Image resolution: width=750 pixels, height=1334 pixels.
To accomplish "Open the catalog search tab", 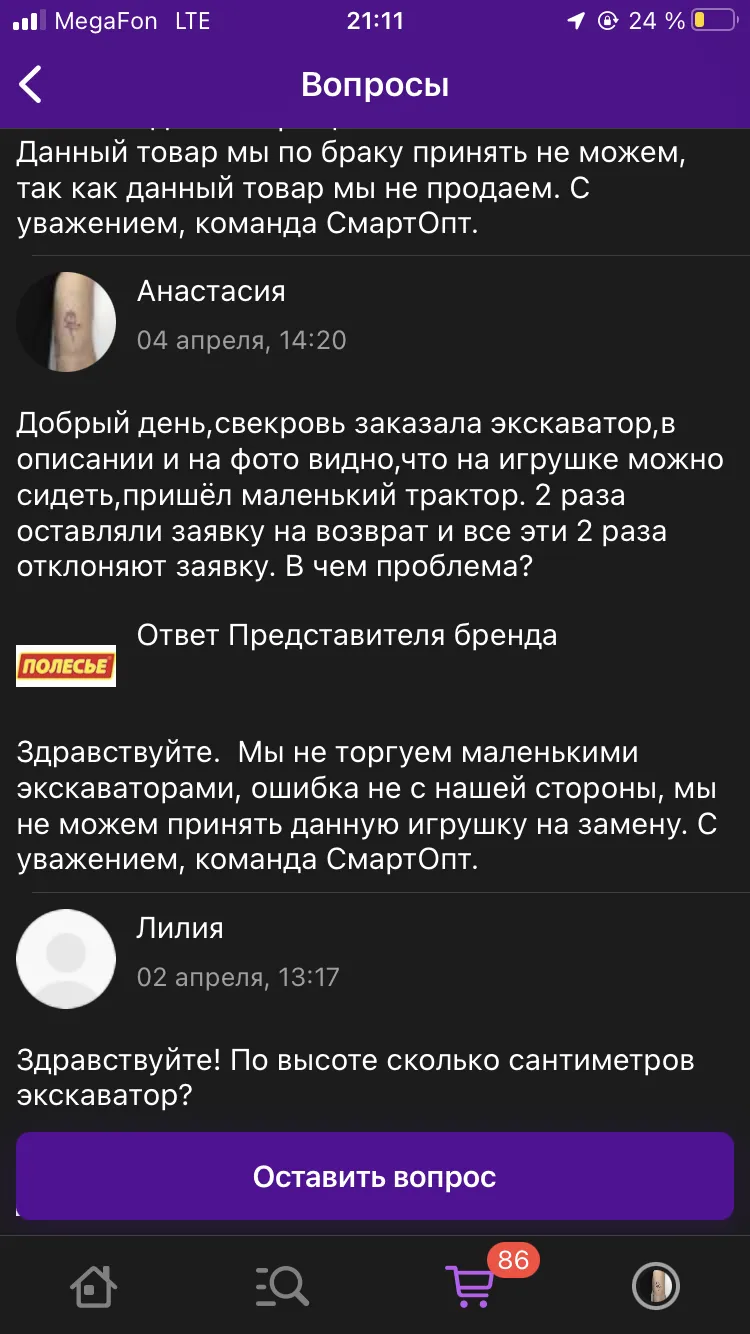I will click(x=281, y=1285).
